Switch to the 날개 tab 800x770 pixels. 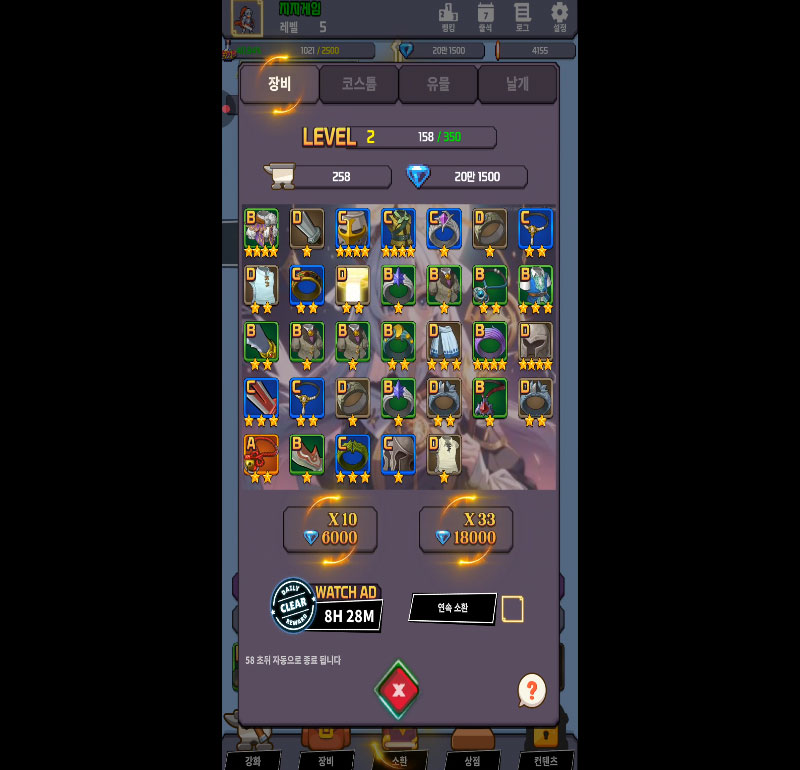[x=517, y=84]
